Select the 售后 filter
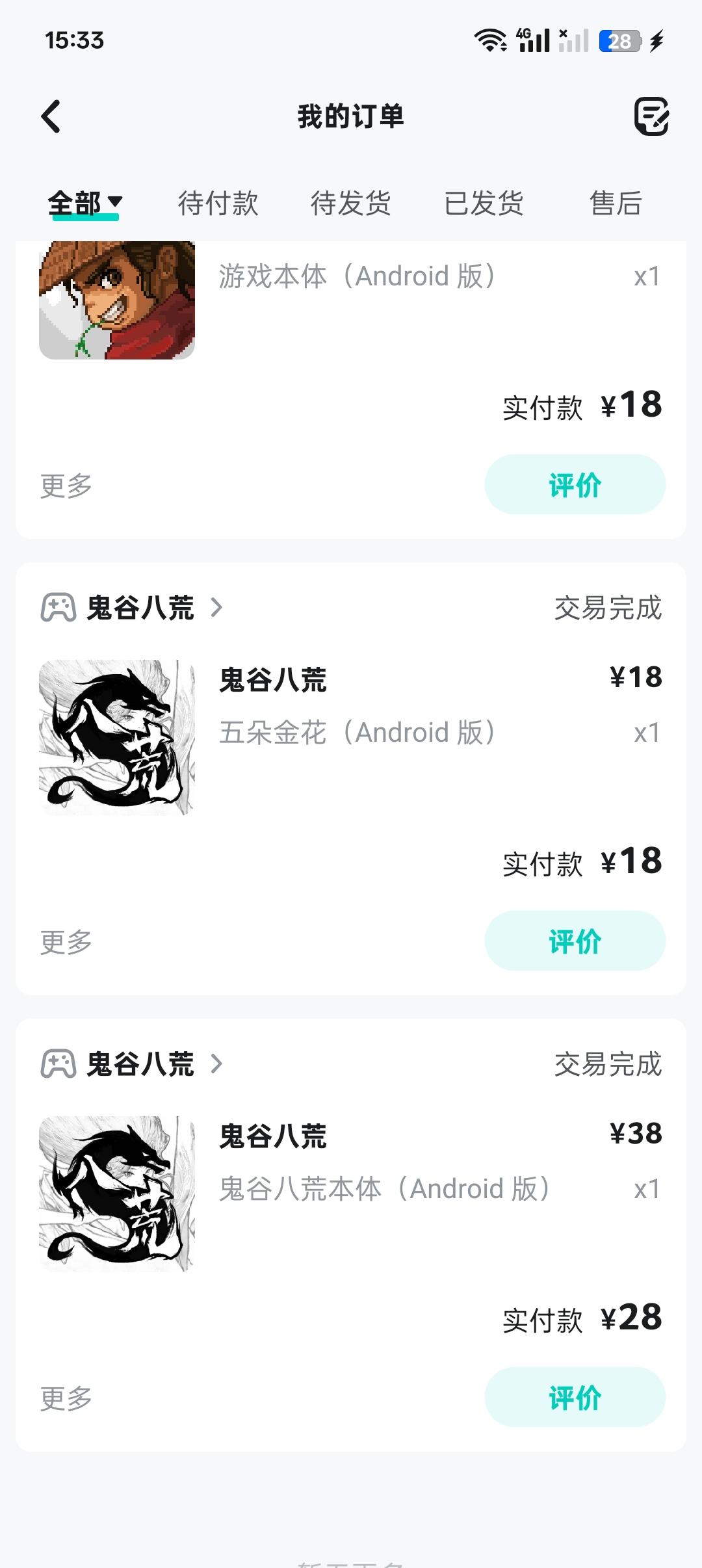 pos(614,203)
